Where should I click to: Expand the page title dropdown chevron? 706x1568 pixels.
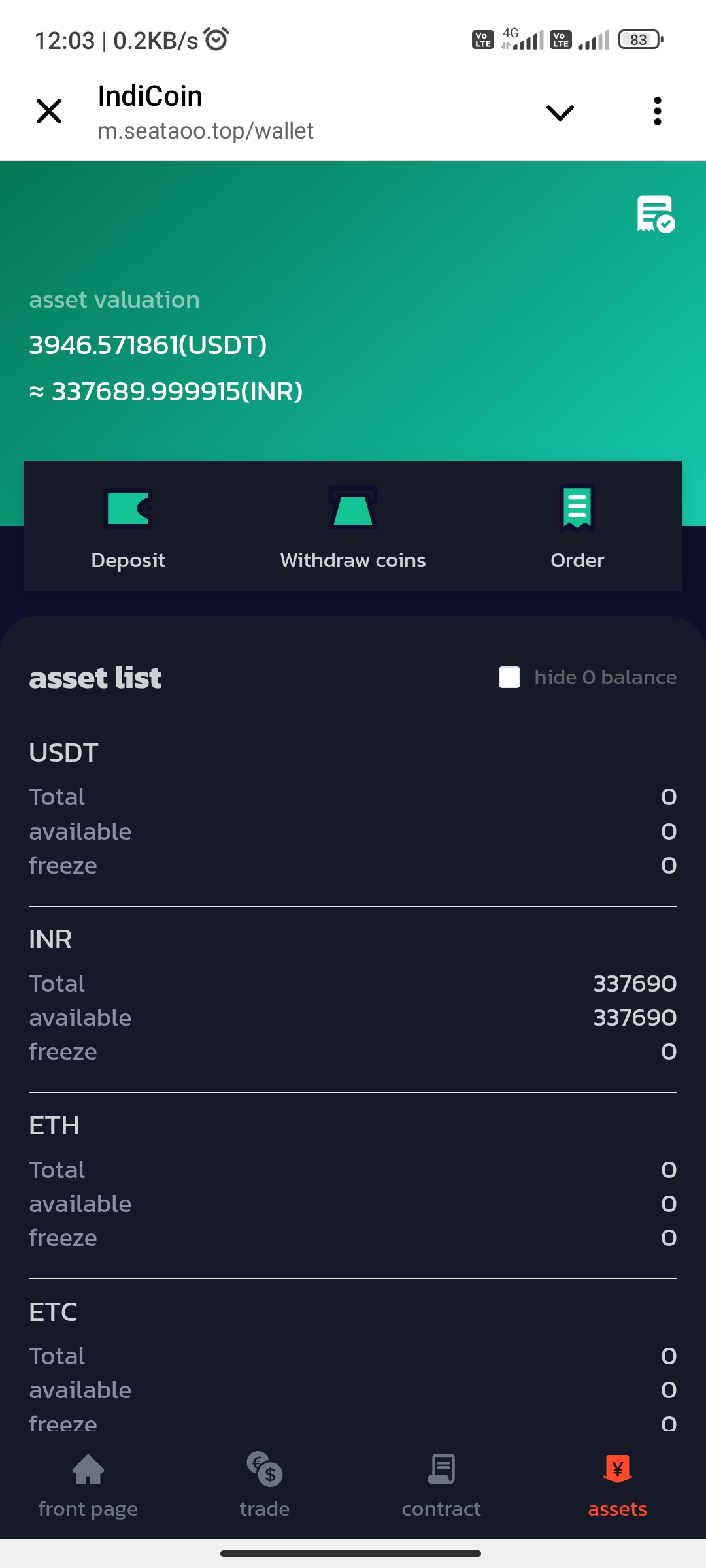(560, 112)
